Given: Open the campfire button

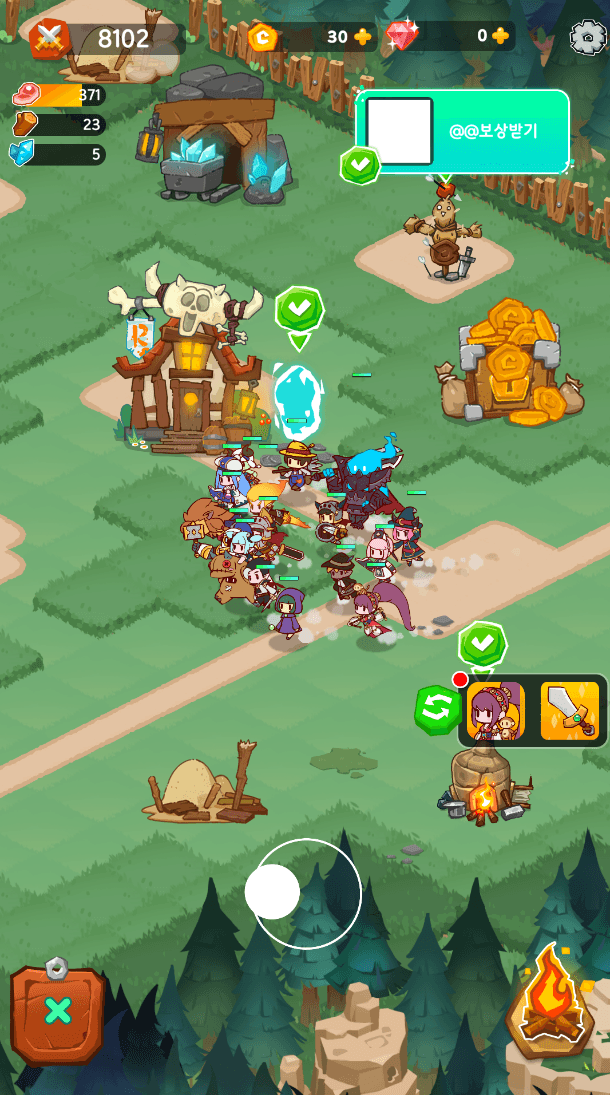Looking at the screenshot, I should click(551, 1001).
